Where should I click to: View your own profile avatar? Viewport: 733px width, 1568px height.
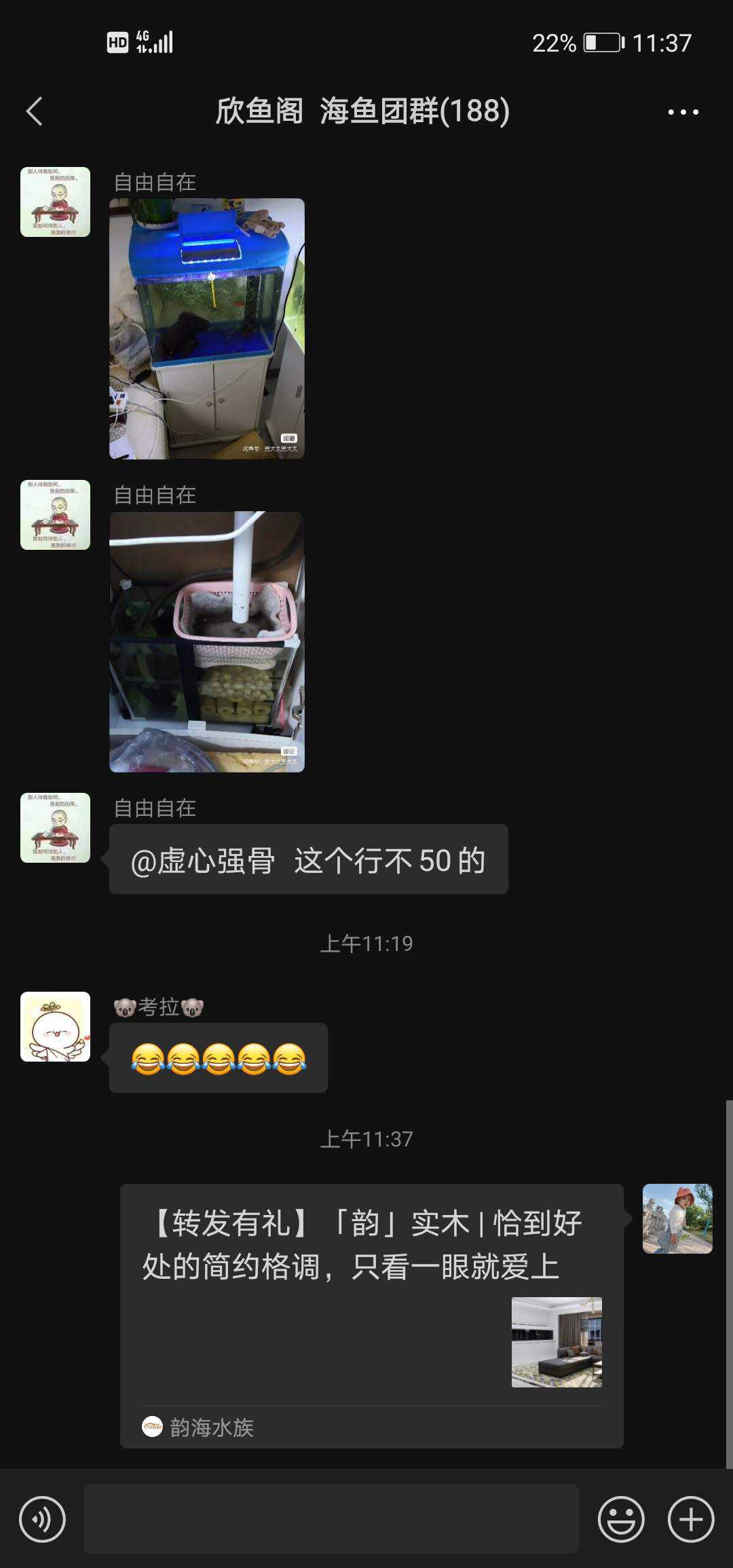pyautogui.click(x=677, y=1218)
